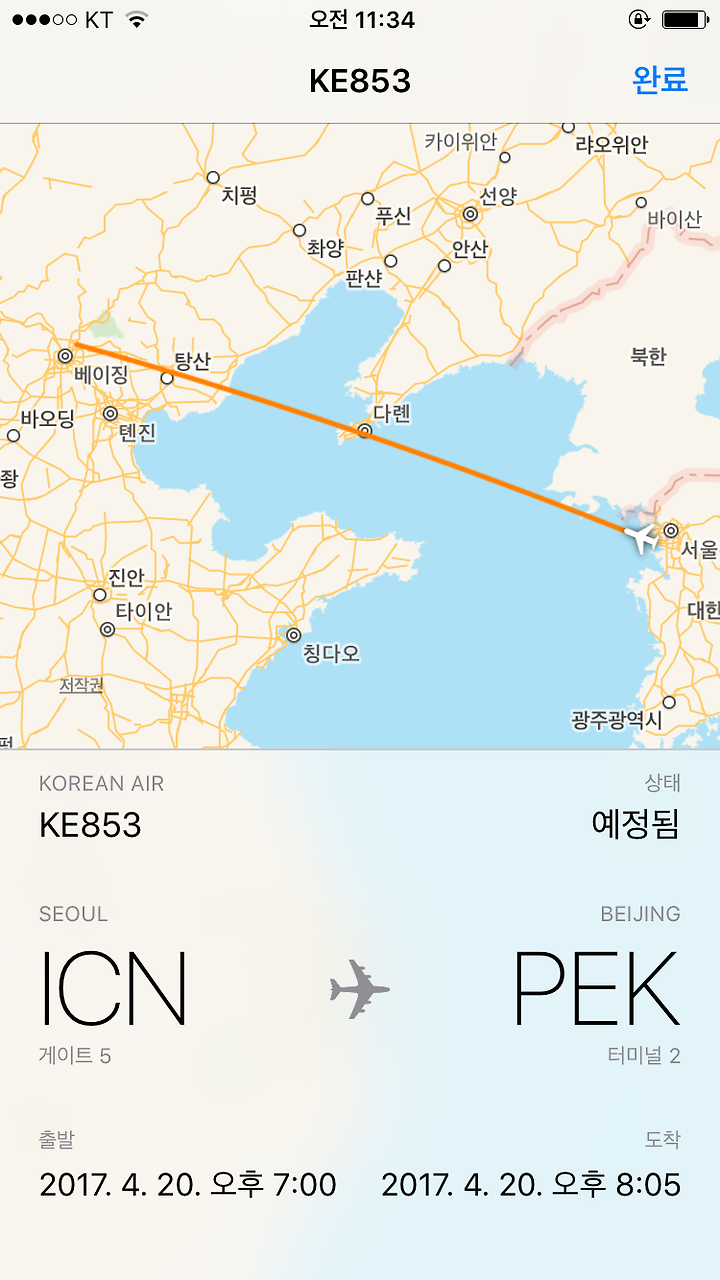
Task: Open the 저작권 legal link on map
Action: click(x=81, y=685)
